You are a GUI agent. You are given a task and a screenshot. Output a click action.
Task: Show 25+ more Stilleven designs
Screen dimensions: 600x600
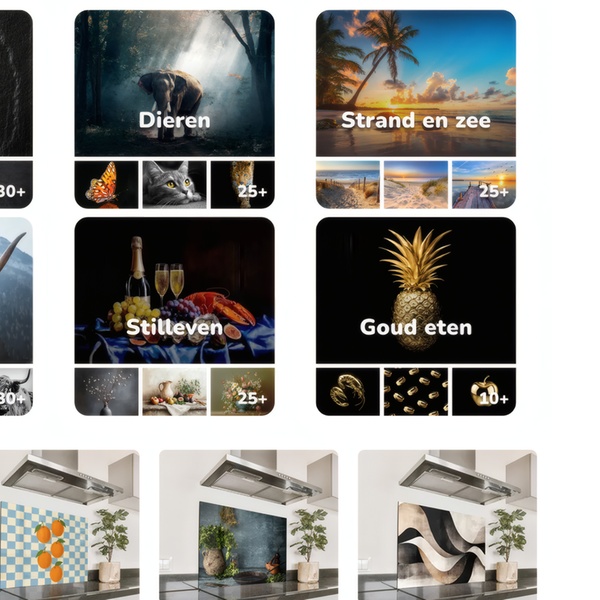pyautogui.click(x=243, y=391)
